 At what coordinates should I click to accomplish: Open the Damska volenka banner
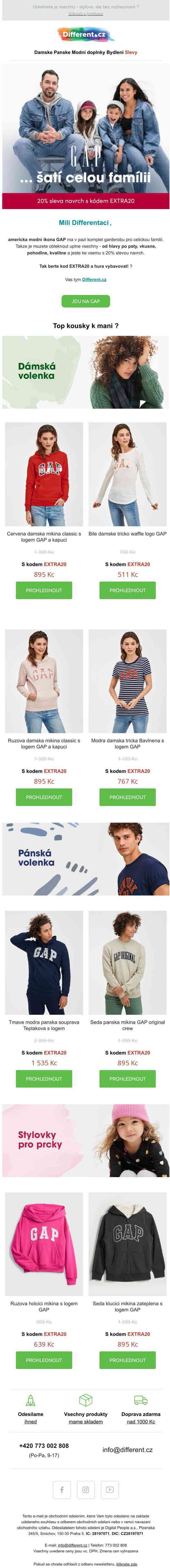click(85, 371)
